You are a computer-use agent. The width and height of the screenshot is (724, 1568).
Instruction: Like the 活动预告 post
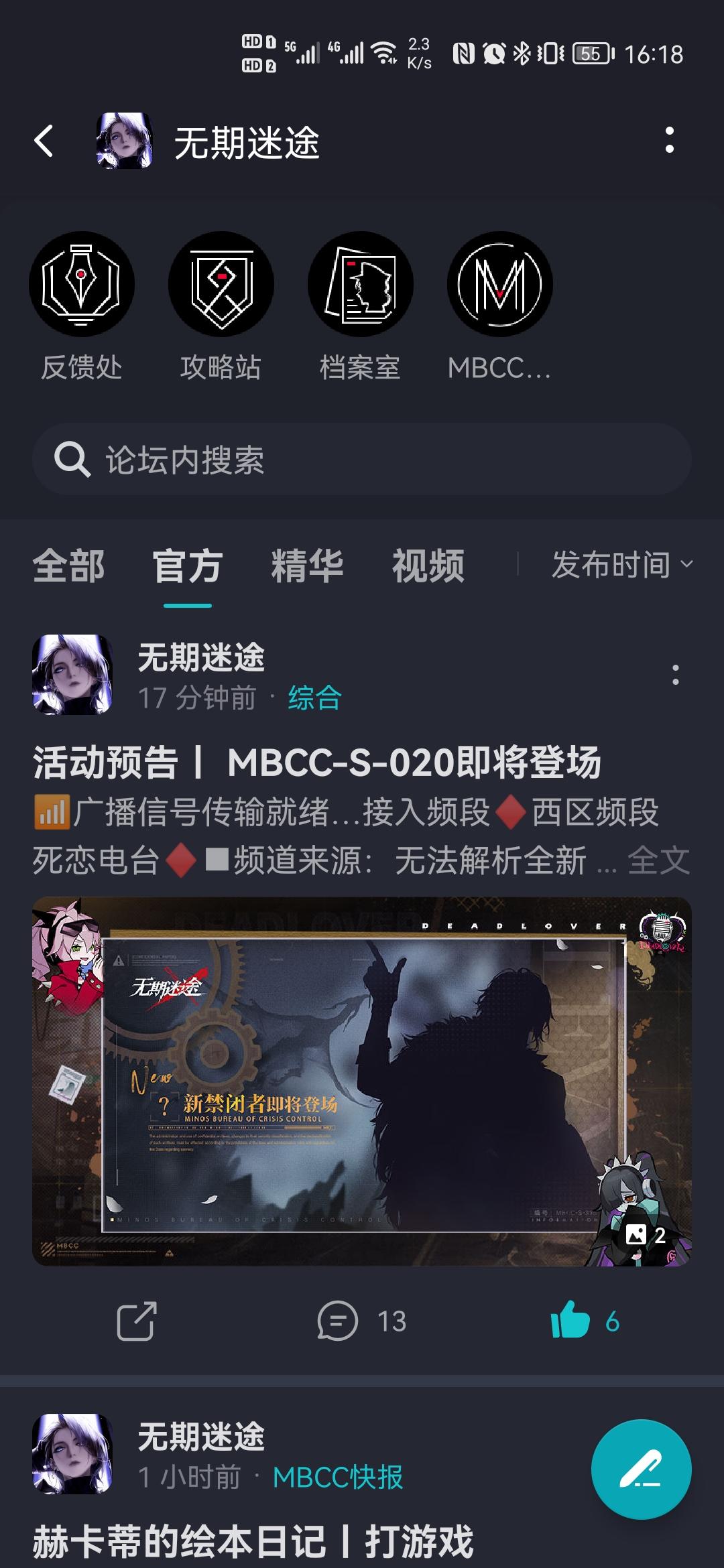585,1321
